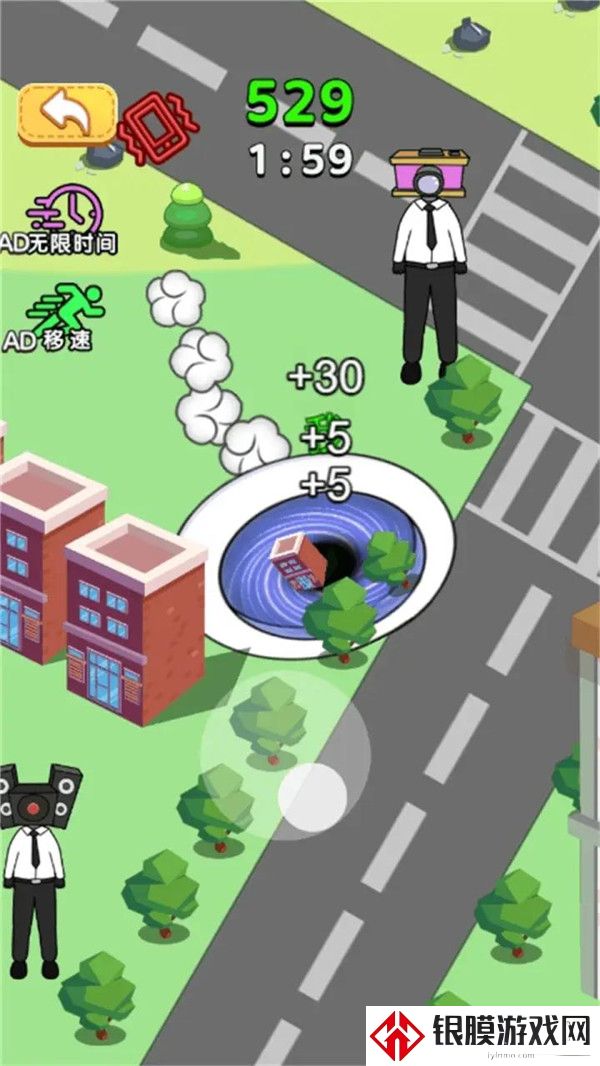
Task: Activate the AD移速 speed boost
Action: pos(56,317)
